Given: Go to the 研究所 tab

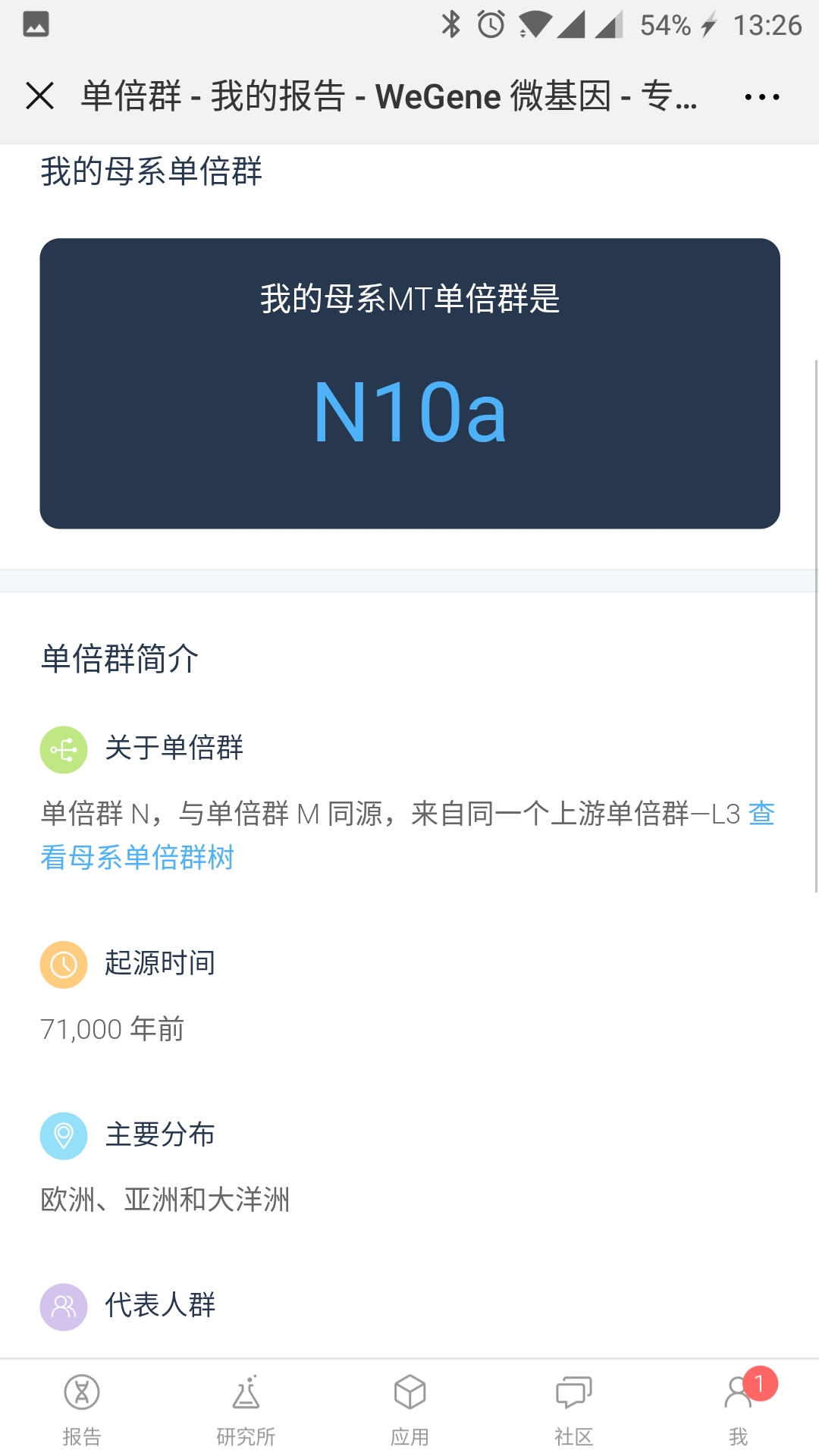Looking at the screenshot, I should click(x=246, y=1410).
